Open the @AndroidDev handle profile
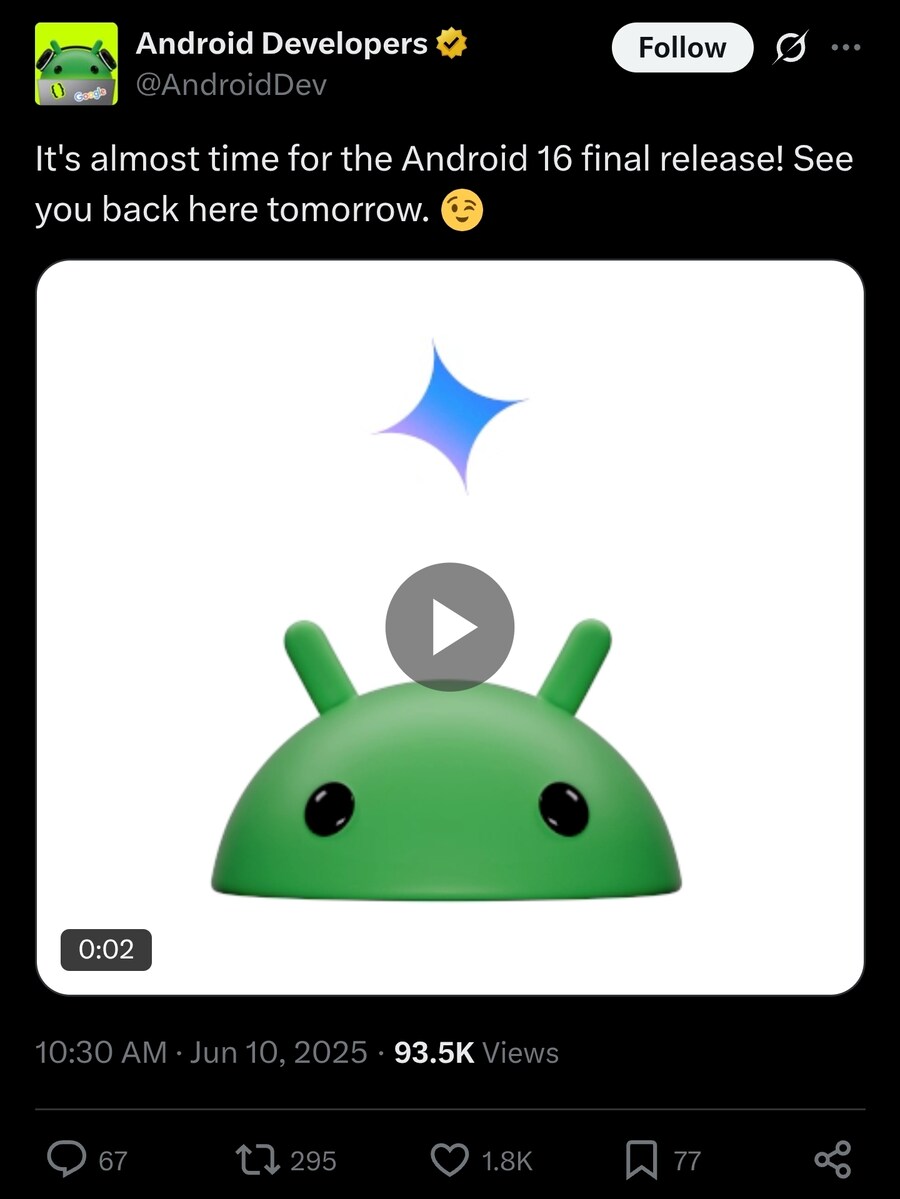 (x=231, y=84)
